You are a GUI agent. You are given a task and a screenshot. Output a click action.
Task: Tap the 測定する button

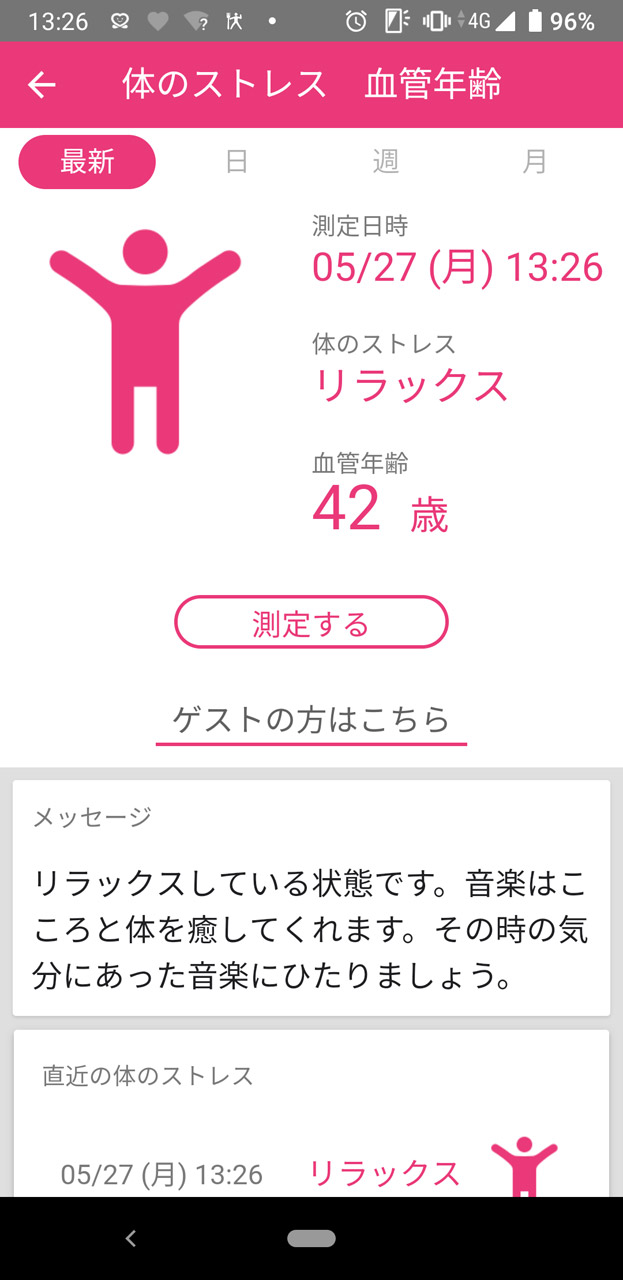(x=311, y=624)
